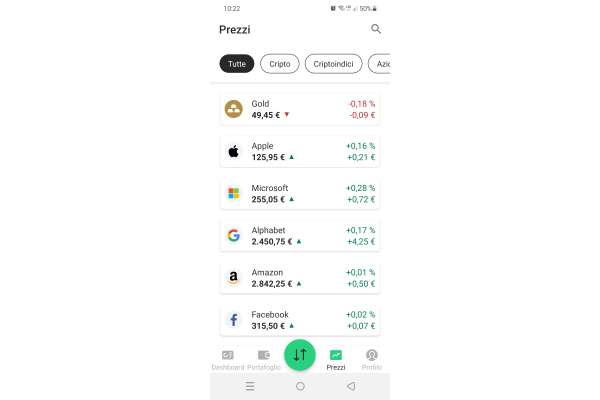
Task: Open the Gold asset row
Action: click(x=300, y=109)
